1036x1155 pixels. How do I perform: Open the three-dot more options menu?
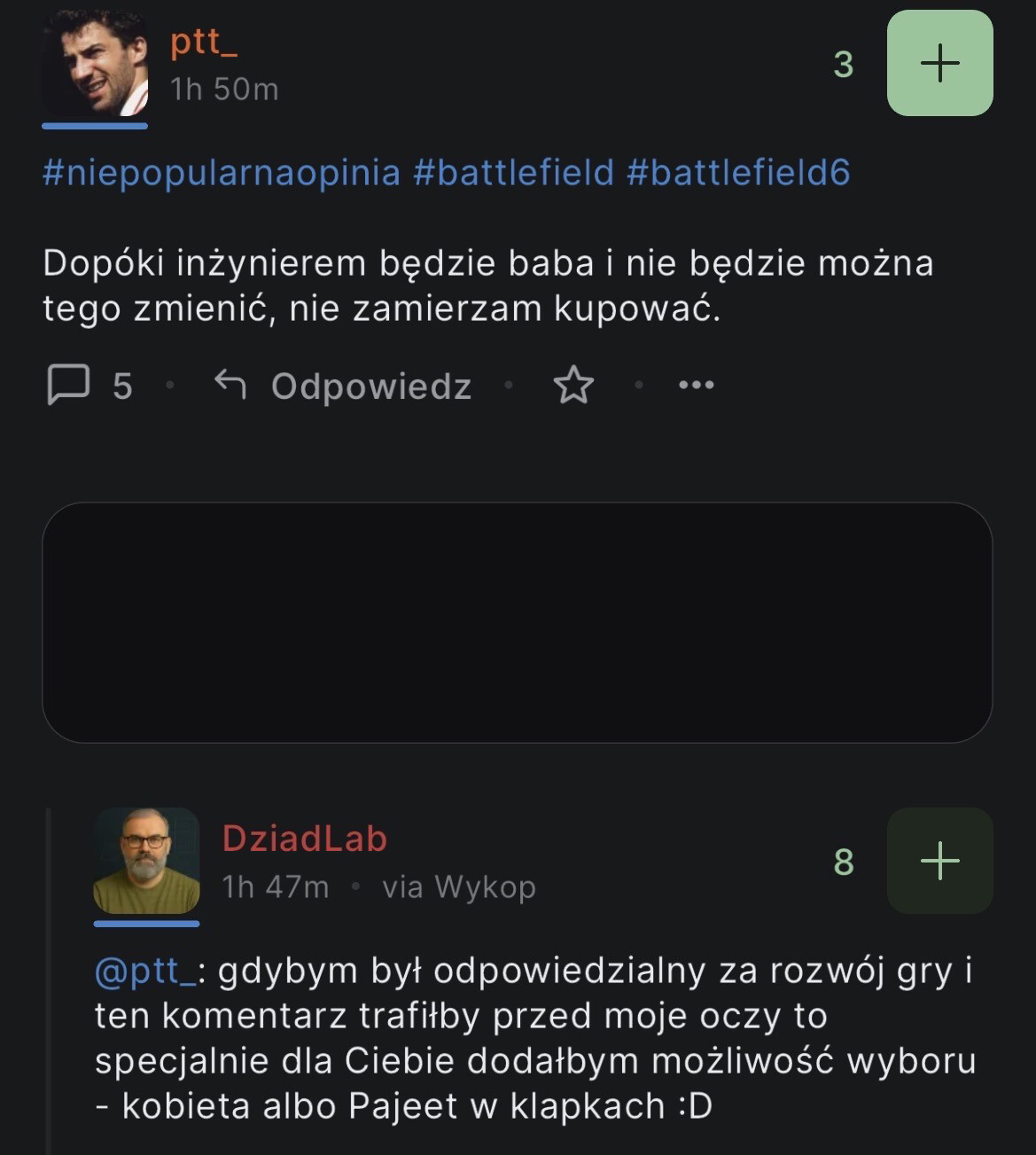696,386
